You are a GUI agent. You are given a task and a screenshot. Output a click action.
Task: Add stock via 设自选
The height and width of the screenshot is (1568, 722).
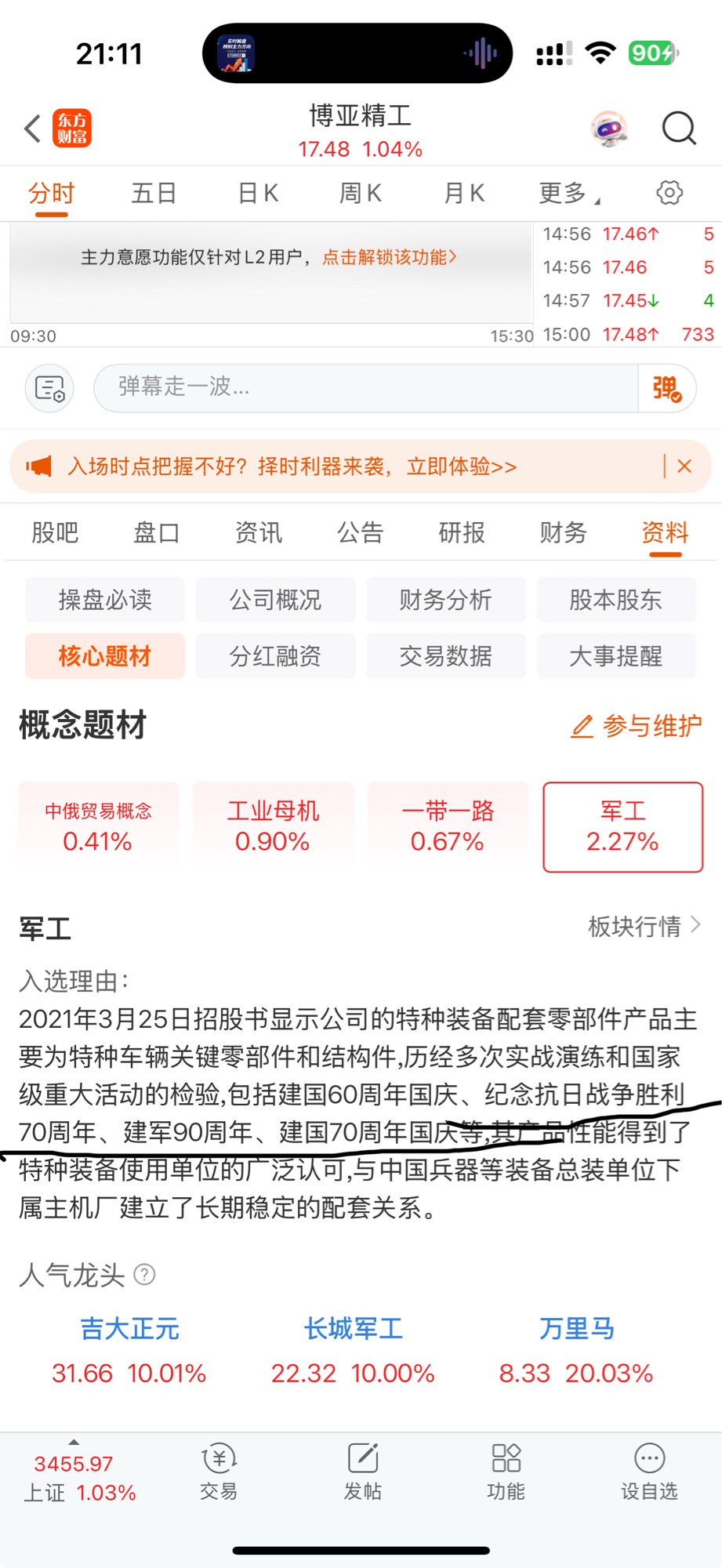(x=649, y=1472)
